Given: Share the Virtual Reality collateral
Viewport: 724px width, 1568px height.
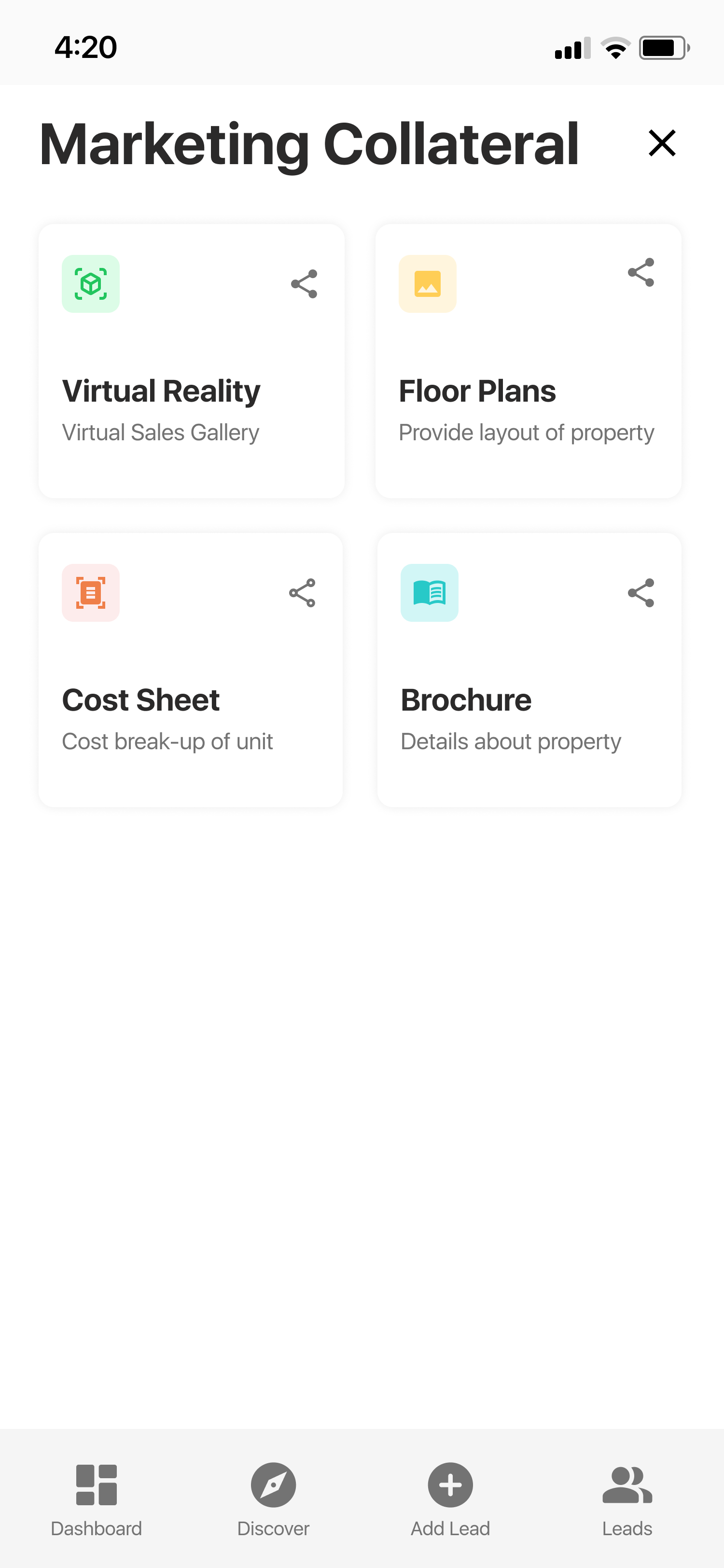Looking at the screenshot, I should tap(304, 284).
